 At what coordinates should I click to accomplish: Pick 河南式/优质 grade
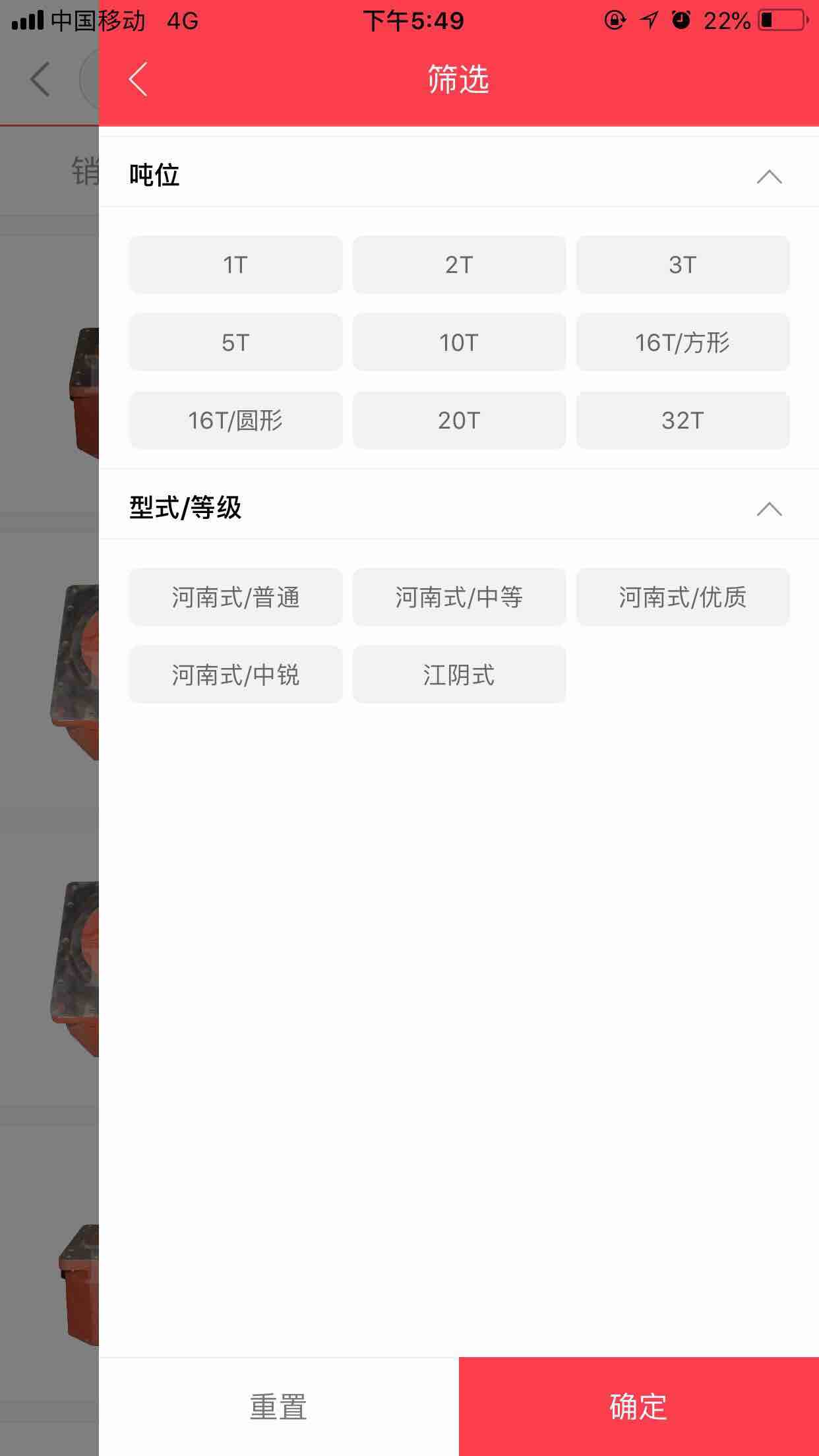point(682,597)
